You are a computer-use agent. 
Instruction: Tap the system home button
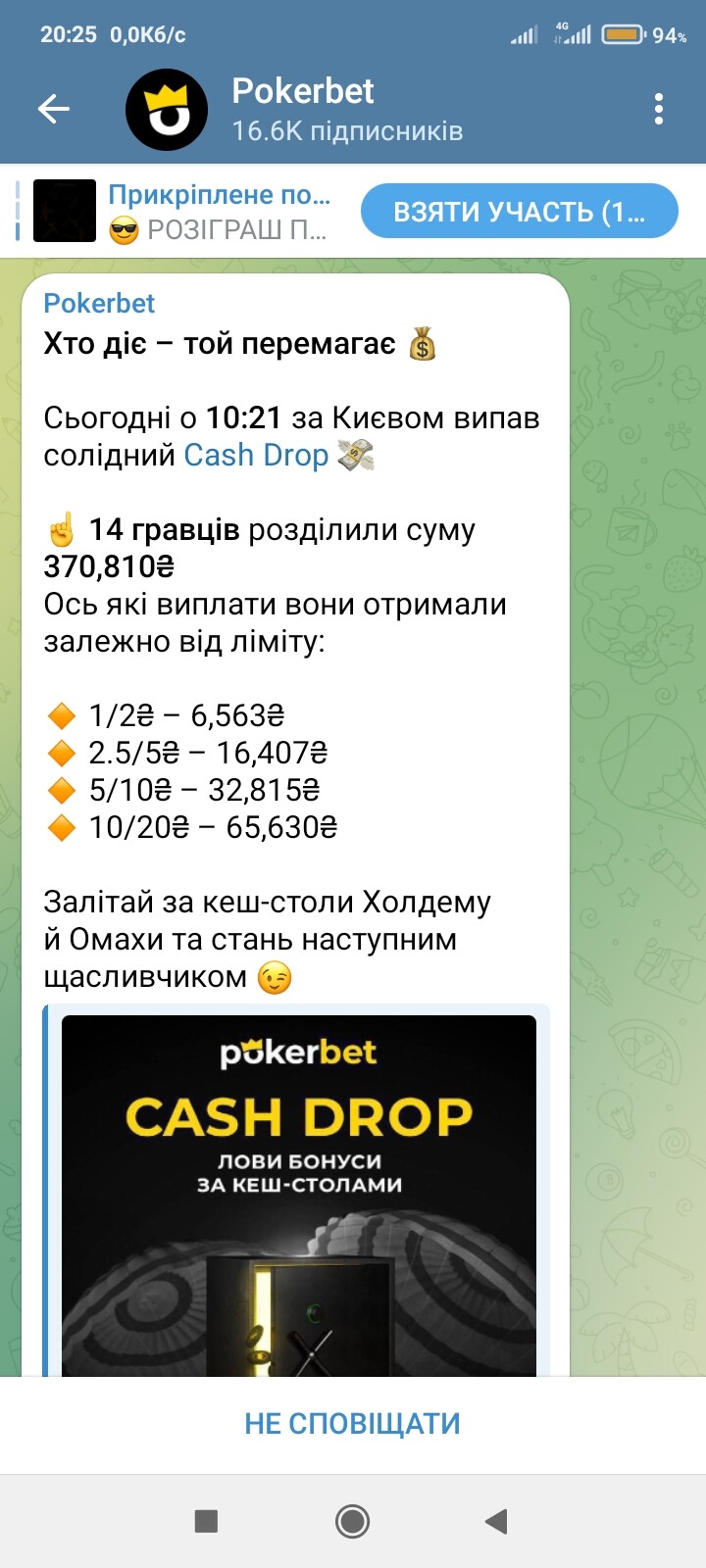tap(353, 1521)
